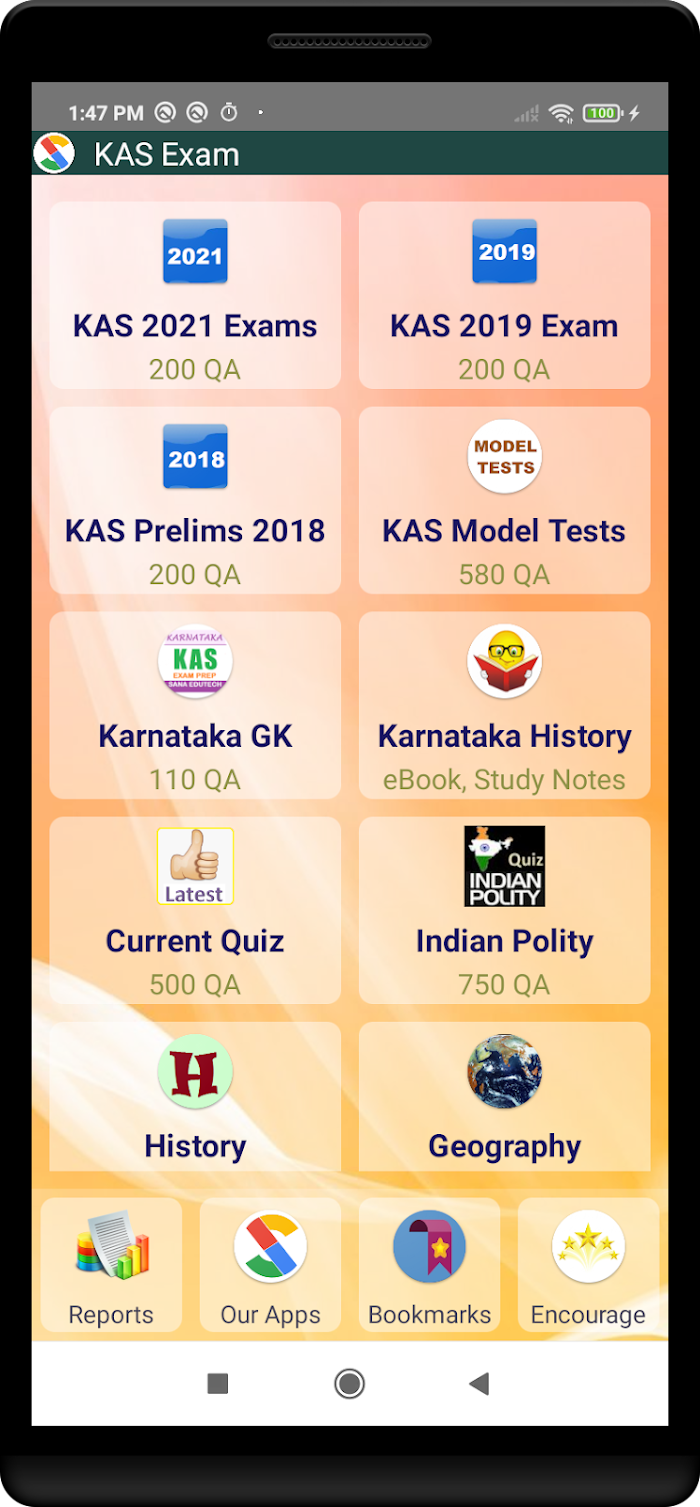Image resolution: width=700 pixels, height=1507 pixels.
Task: Open Karnataka History study notes
Action: (504, 705)
